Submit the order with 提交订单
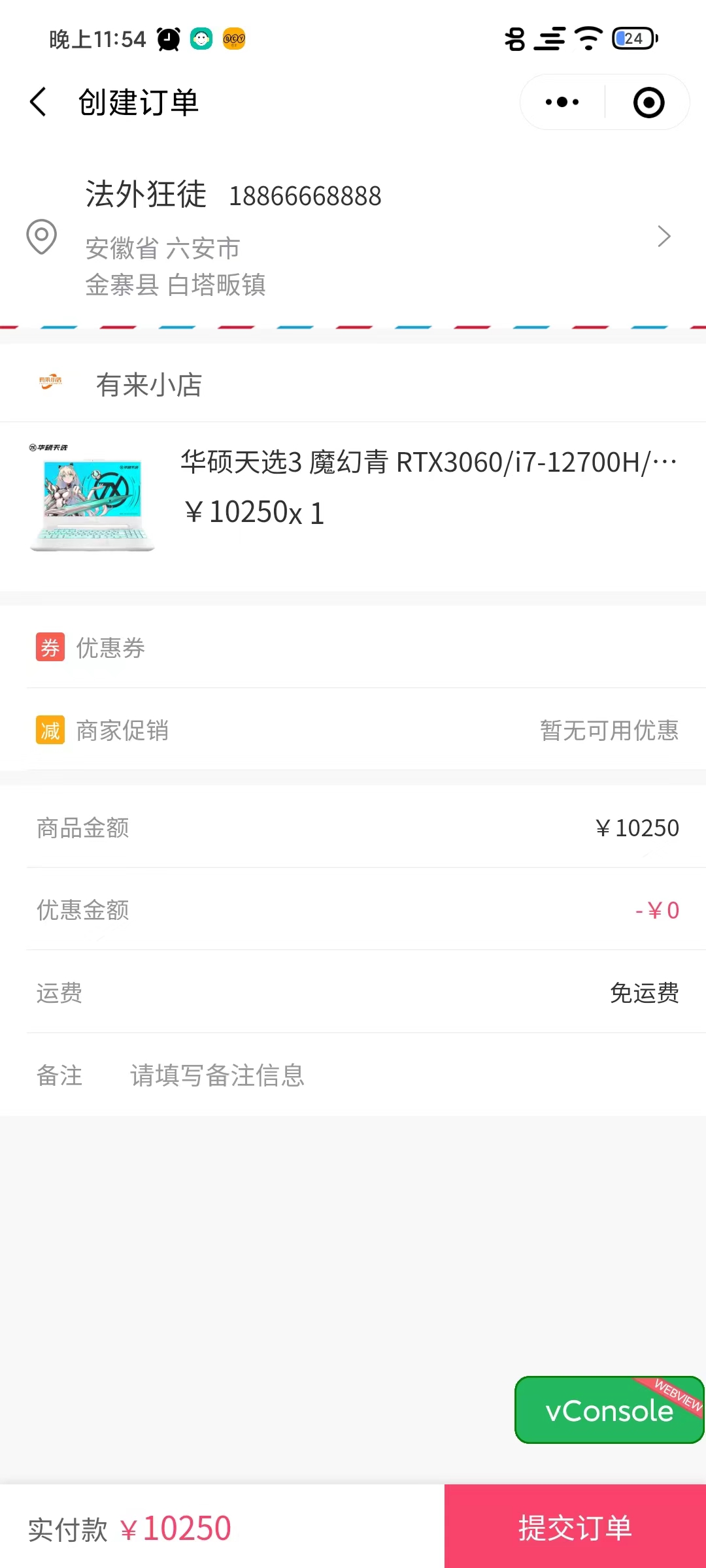The width and height of the screenshot is (706, 1568). [x=575, y=1527]
